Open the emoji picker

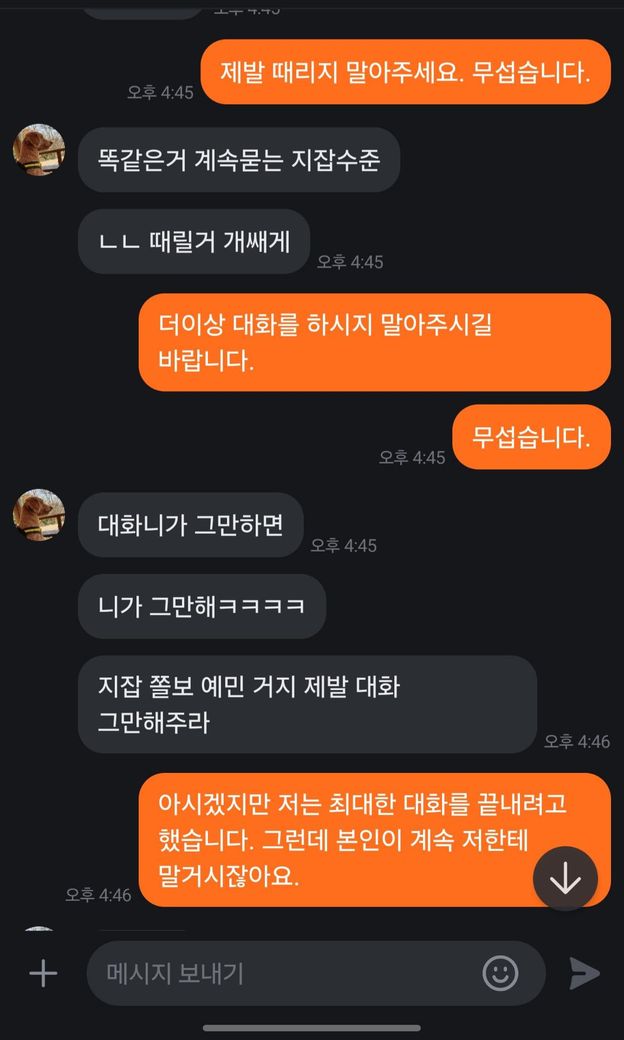(500, 973)
